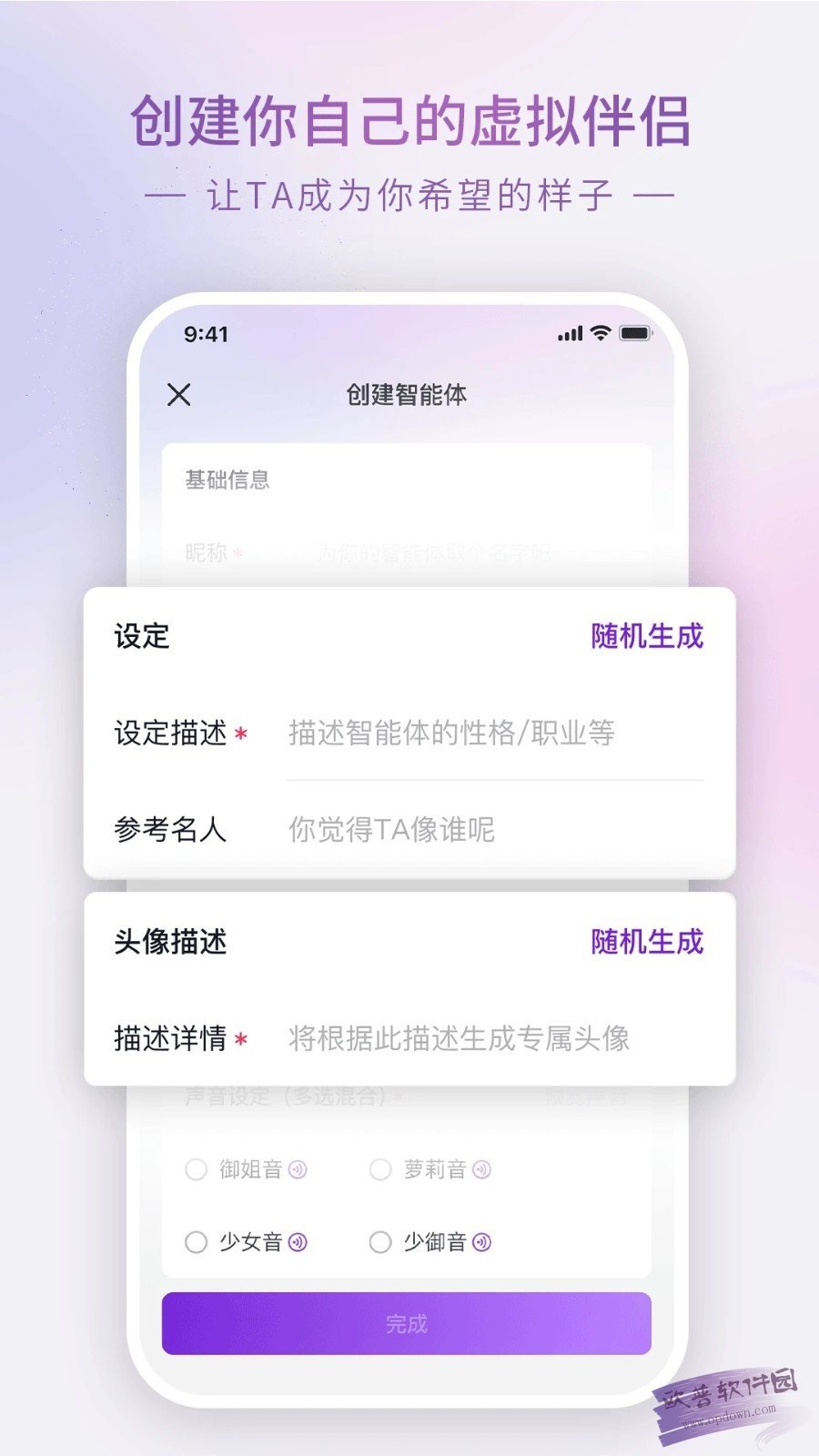The width and height of the screenshot is (819, 1456).
Task: Tap 随机生成 in the 头像描述 card
Action: [647, 940]
